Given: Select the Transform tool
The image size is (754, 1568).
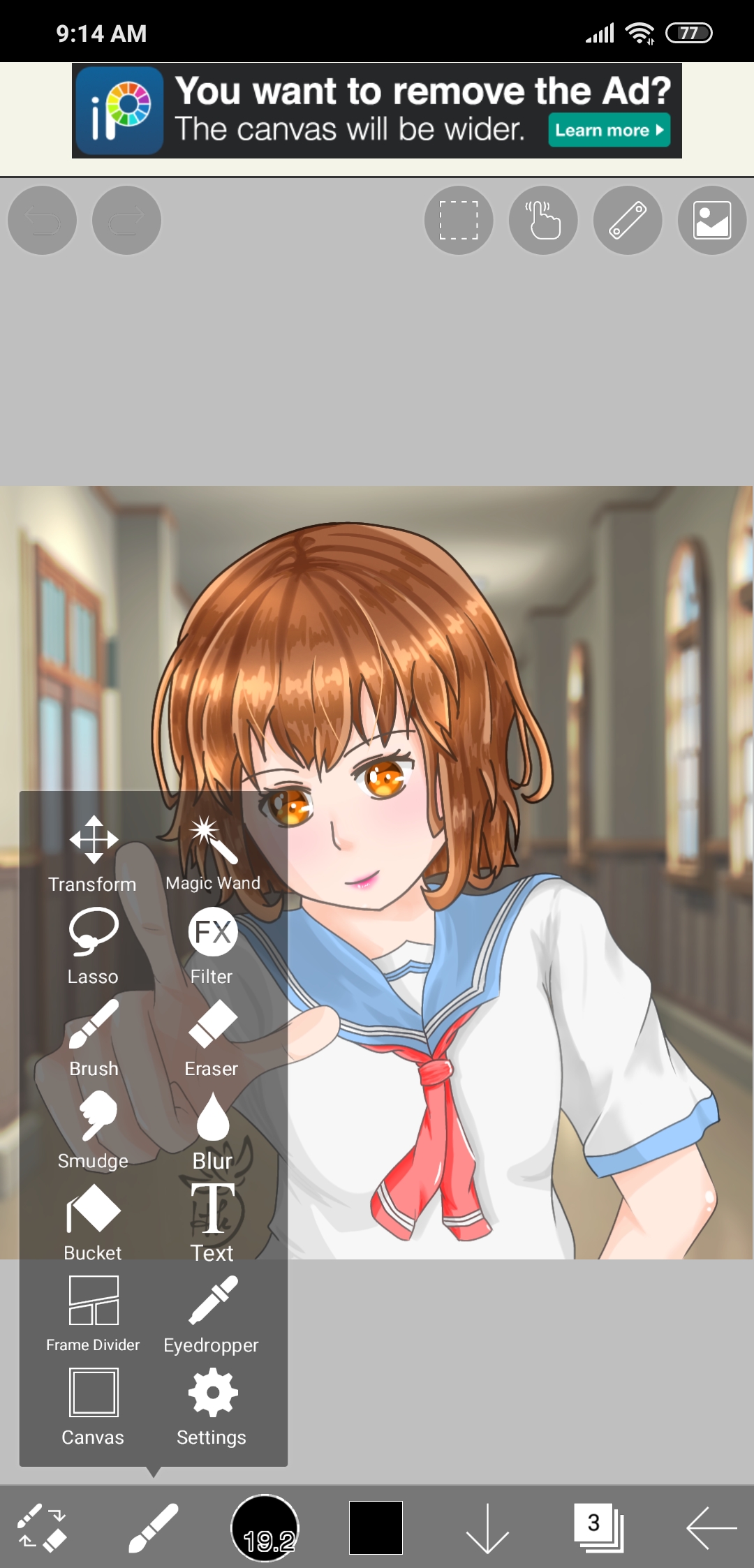Looking at the screenshot, I should coord(93,852).
